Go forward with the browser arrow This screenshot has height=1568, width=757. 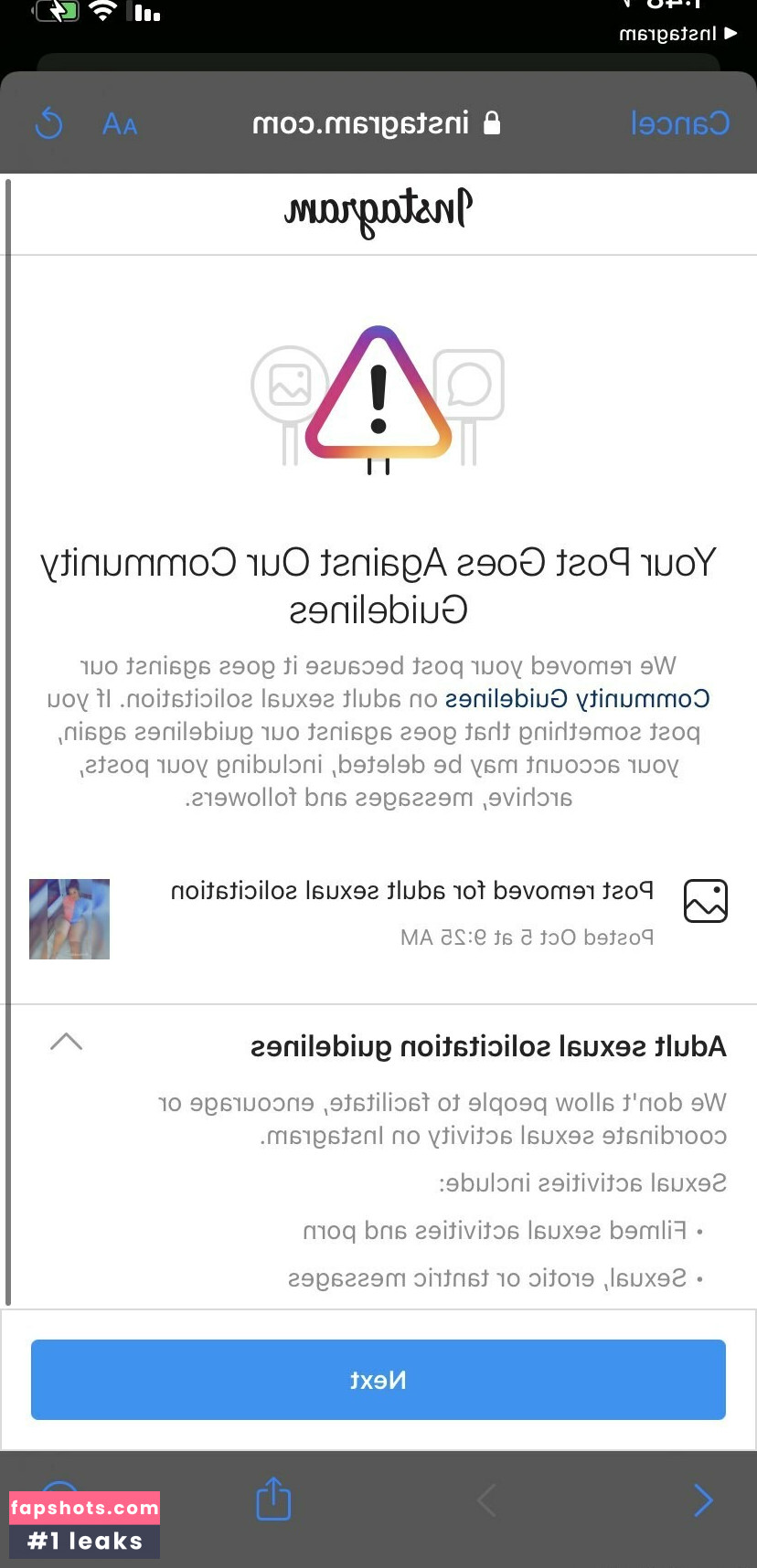click(x=702, y=1499)
